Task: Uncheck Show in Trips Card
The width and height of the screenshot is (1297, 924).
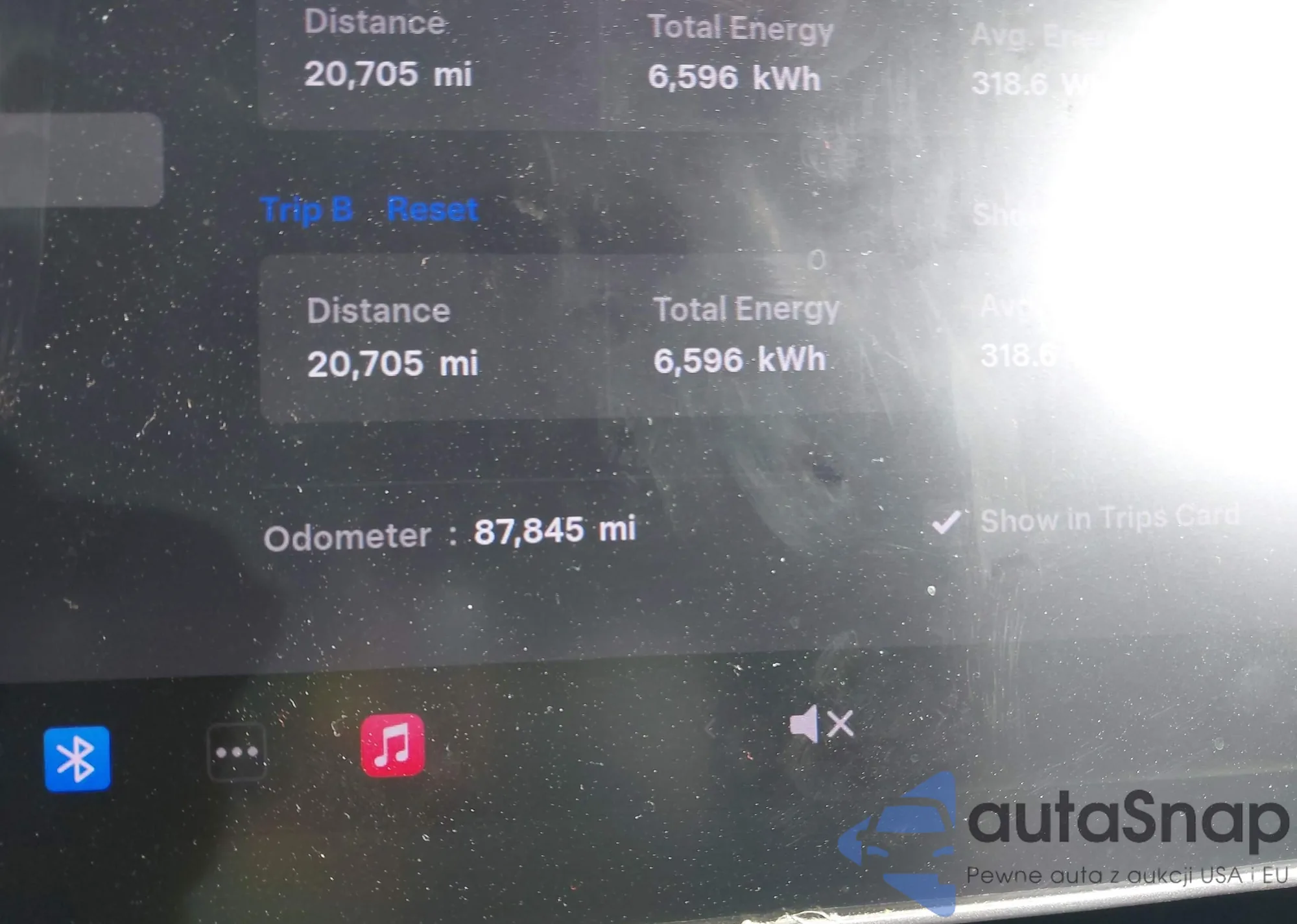Action: [x=946, y=521]
